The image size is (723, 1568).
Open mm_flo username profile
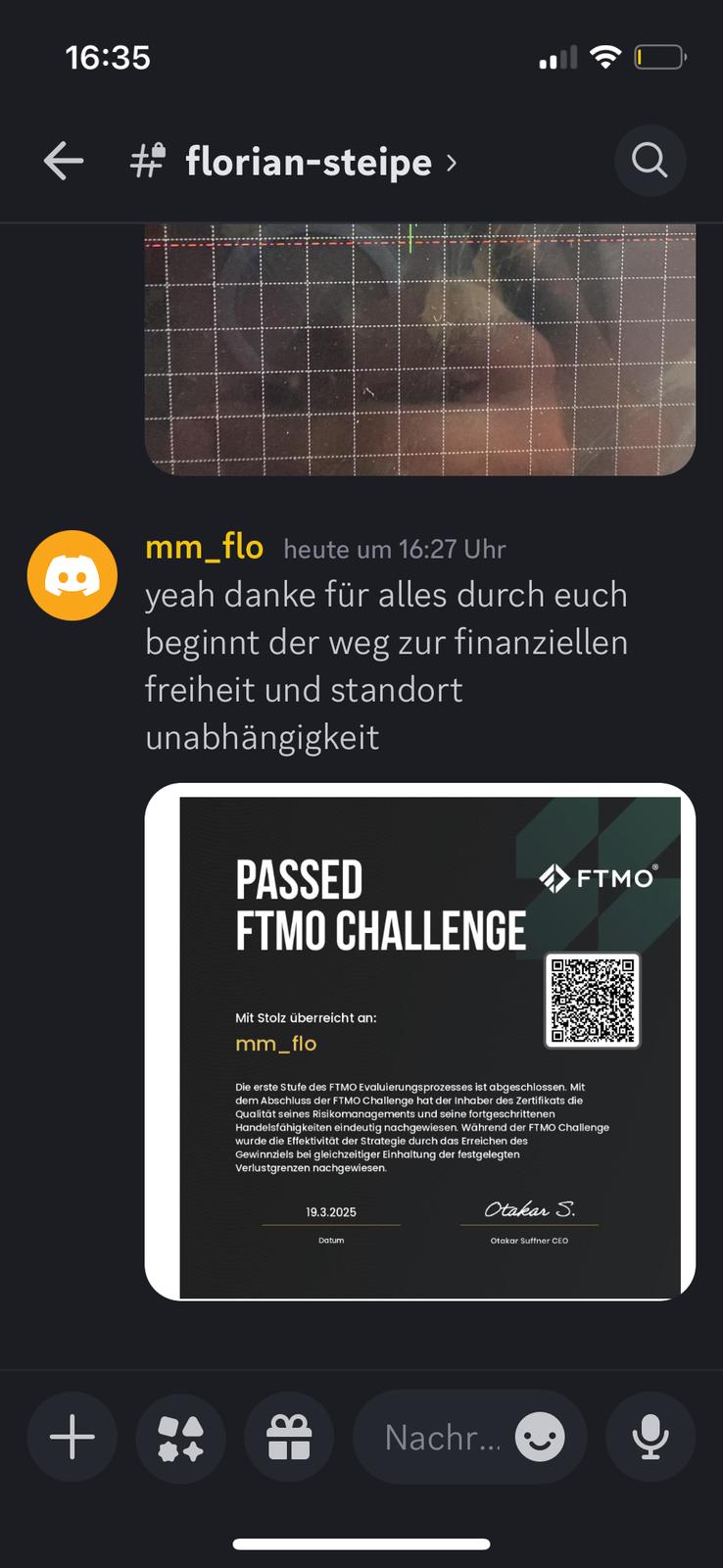(x=204, y=547)
